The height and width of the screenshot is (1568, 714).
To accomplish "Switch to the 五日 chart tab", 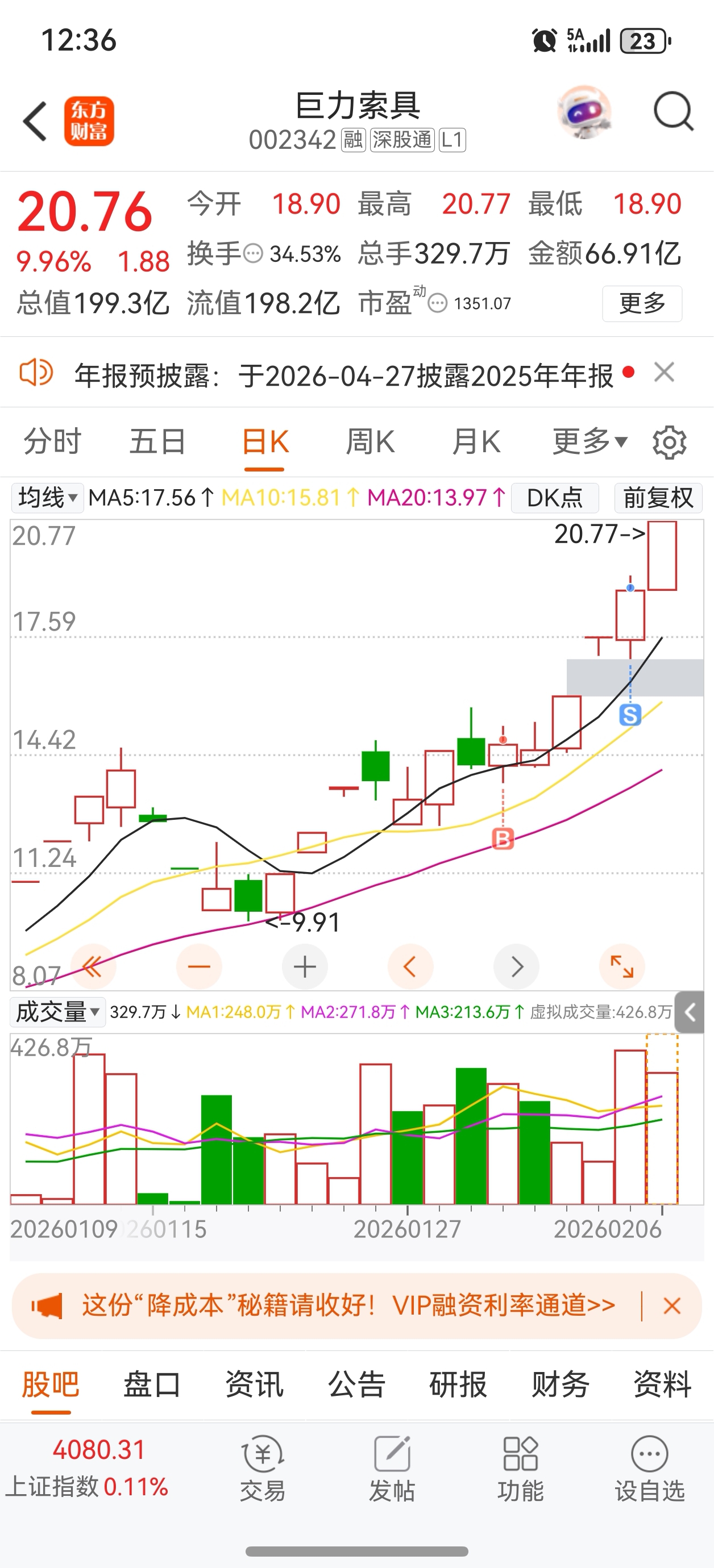I will pos(157,441).
